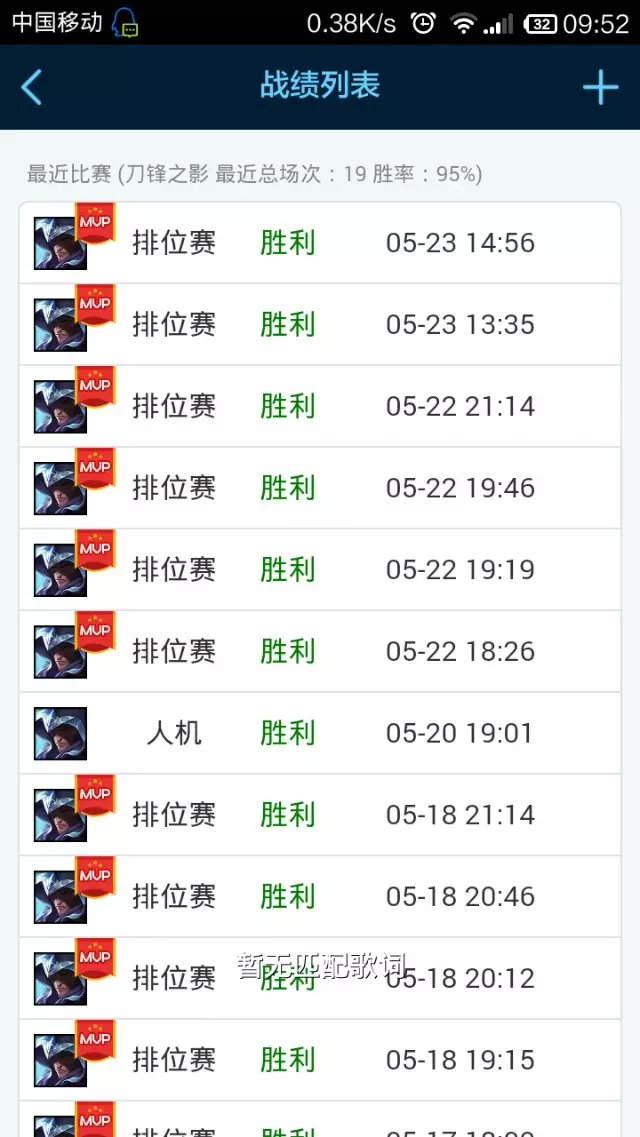The height and width of the screenshot is (1137, 640).
Task: Show the 排位赛 match from 05-18 19:15
Action: (320, 1060)
